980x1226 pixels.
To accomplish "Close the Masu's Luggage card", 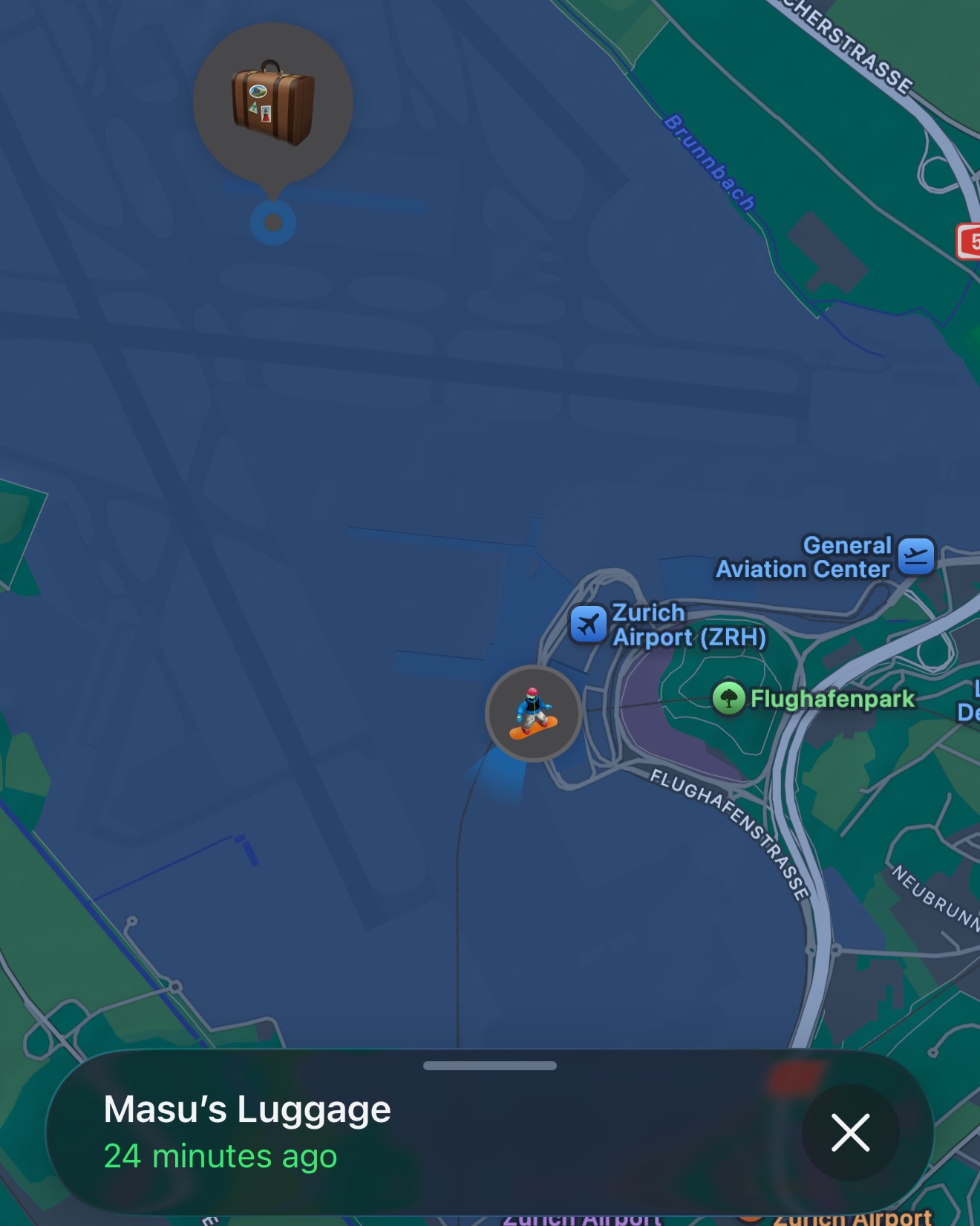I will (850, 1132).
